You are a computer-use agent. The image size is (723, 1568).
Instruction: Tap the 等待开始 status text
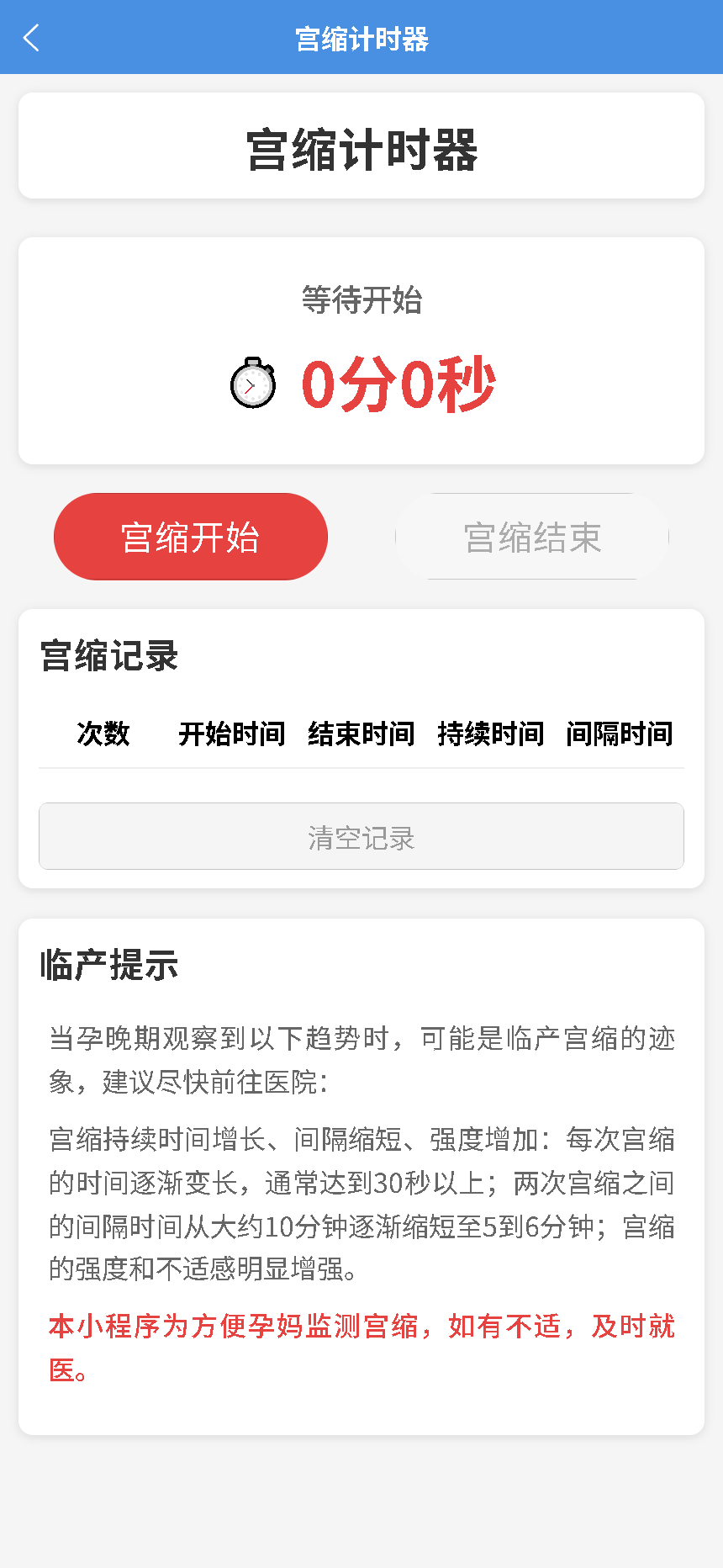361,300
